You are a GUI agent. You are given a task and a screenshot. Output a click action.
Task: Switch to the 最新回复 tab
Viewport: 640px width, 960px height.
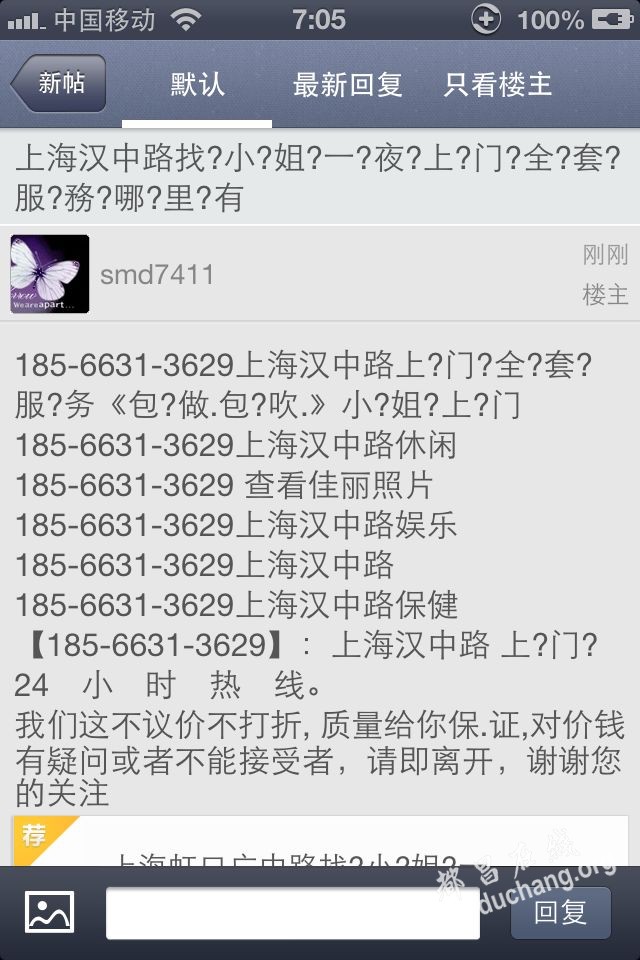coord(347,85)
